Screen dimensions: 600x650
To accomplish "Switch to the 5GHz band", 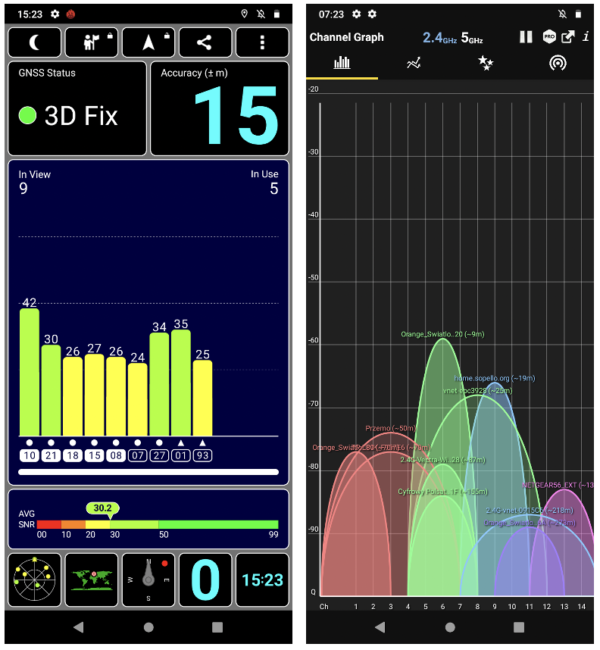I will [x=473, y=37].
